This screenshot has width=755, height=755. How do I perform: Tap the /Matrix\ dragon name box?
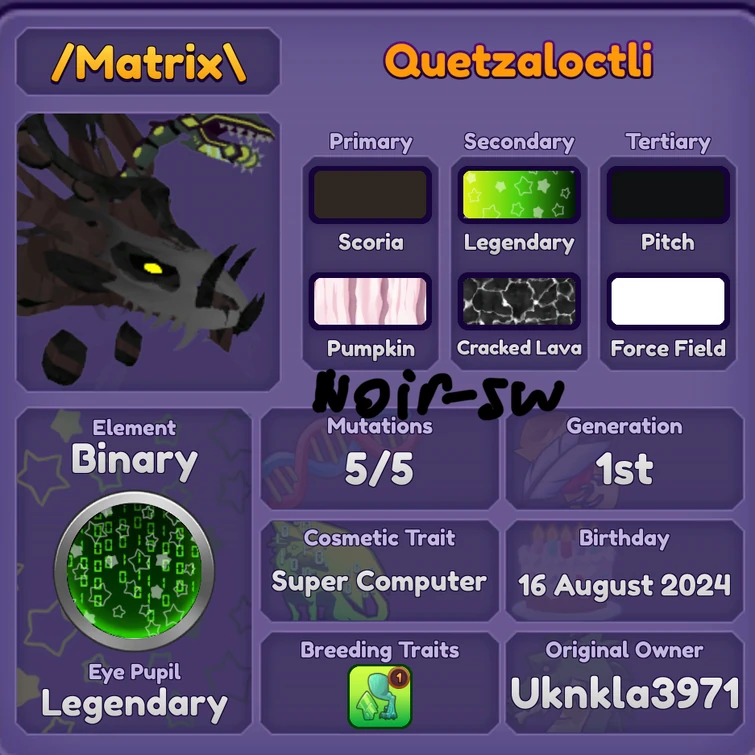[148, 62]
